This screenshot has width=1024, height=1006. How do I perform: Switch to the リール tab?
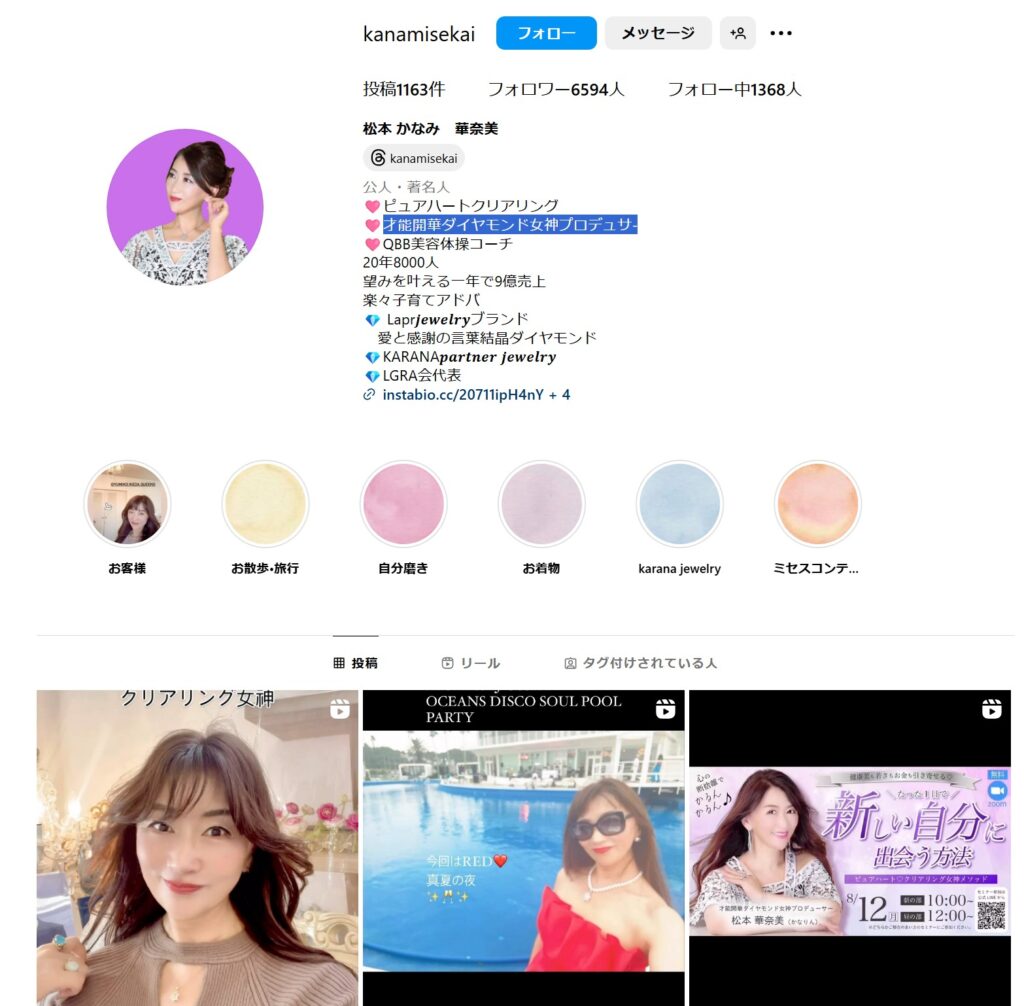coord(471,663)
